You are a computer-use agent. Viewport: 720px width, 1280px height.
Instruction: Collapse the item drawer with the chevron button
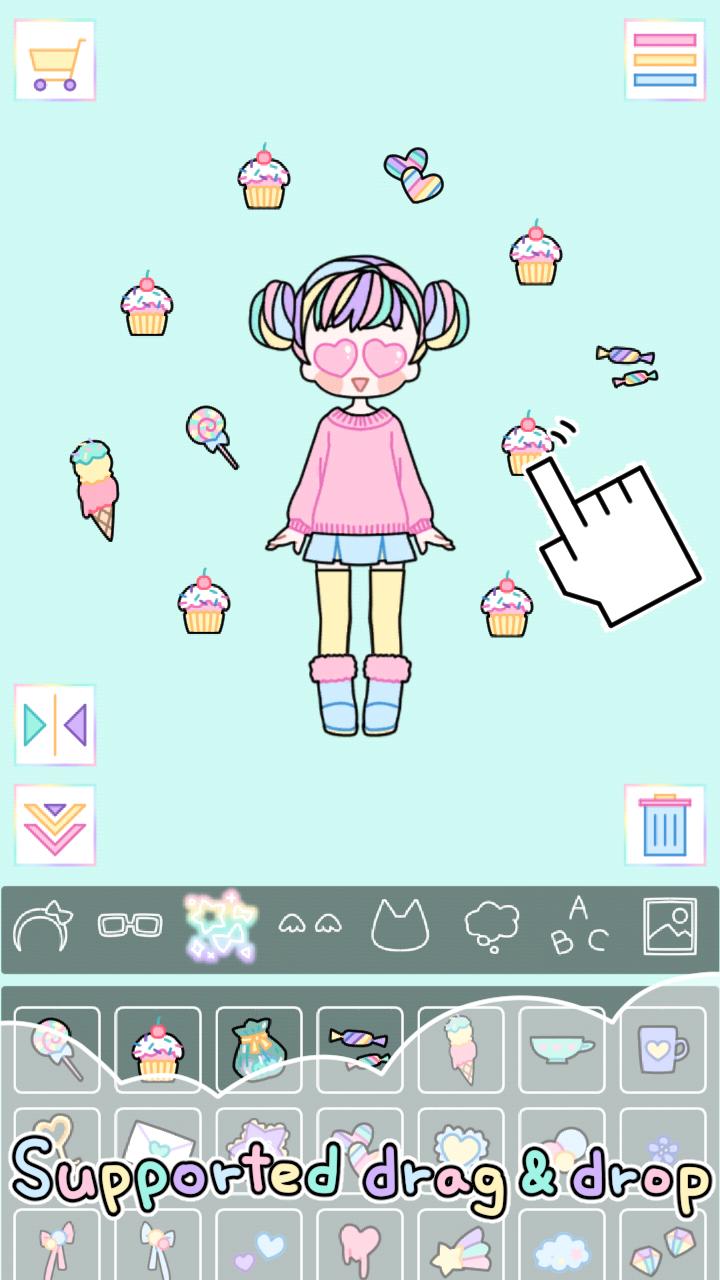(x=55, y=824)
